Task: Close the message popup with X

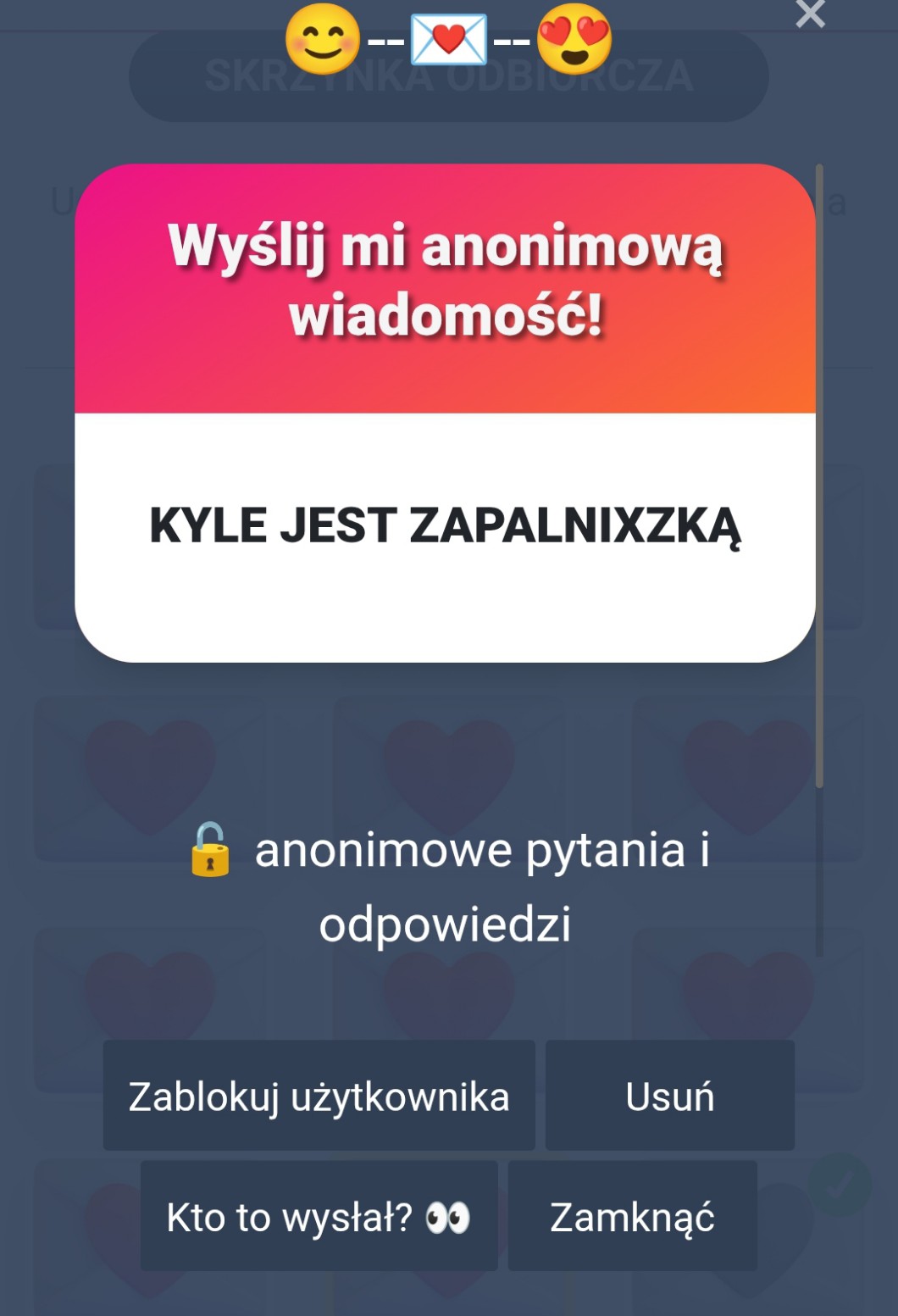Action: point(810,14)
